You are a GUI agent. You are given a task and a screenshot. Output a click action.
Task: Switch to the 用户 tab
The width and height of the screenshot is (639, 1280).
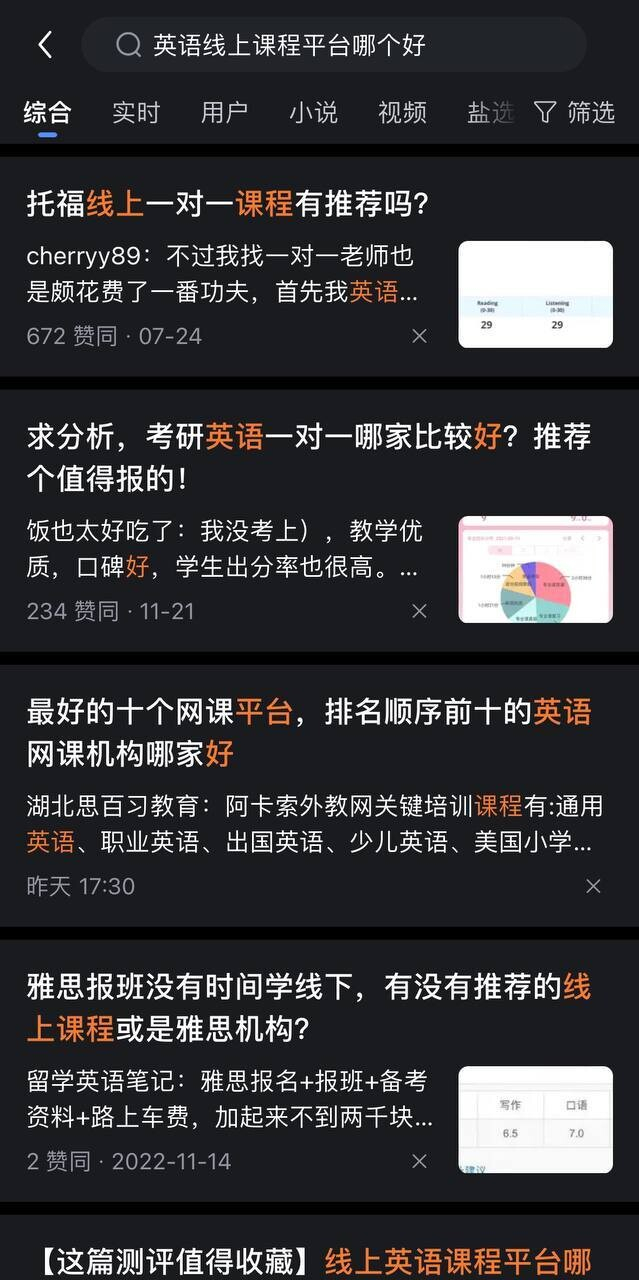tap(224, 112)
